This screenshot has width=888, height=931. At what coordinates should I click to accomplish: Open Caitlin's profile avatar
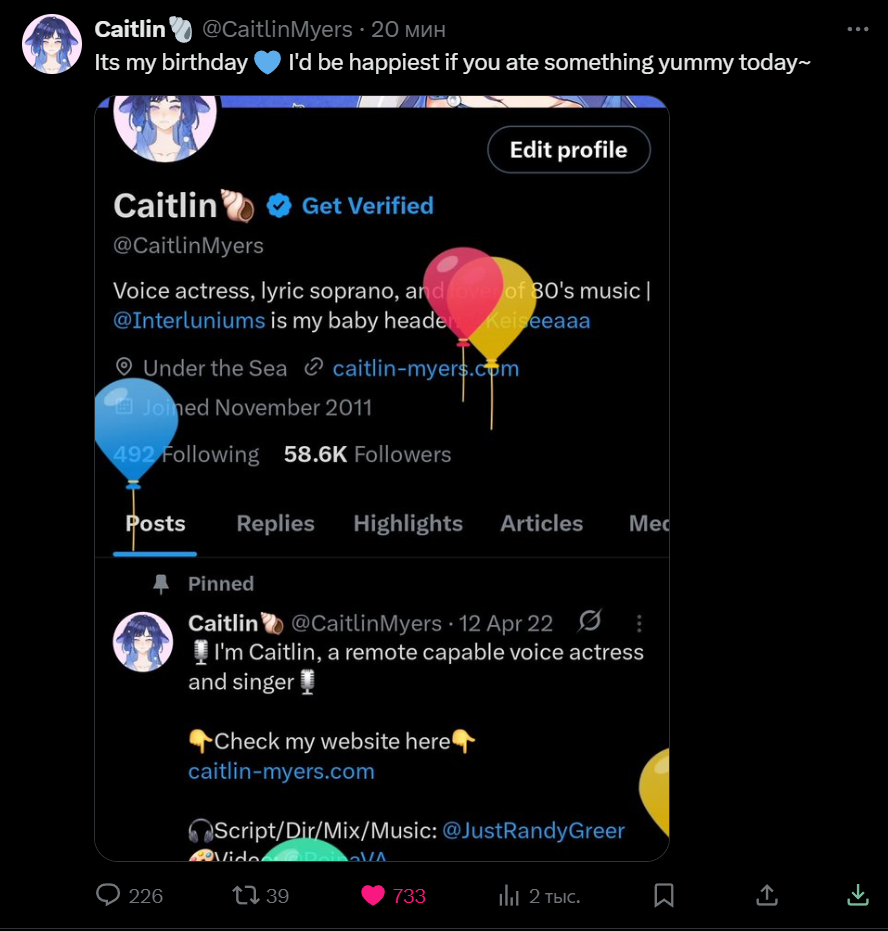[x=52, y=45]
